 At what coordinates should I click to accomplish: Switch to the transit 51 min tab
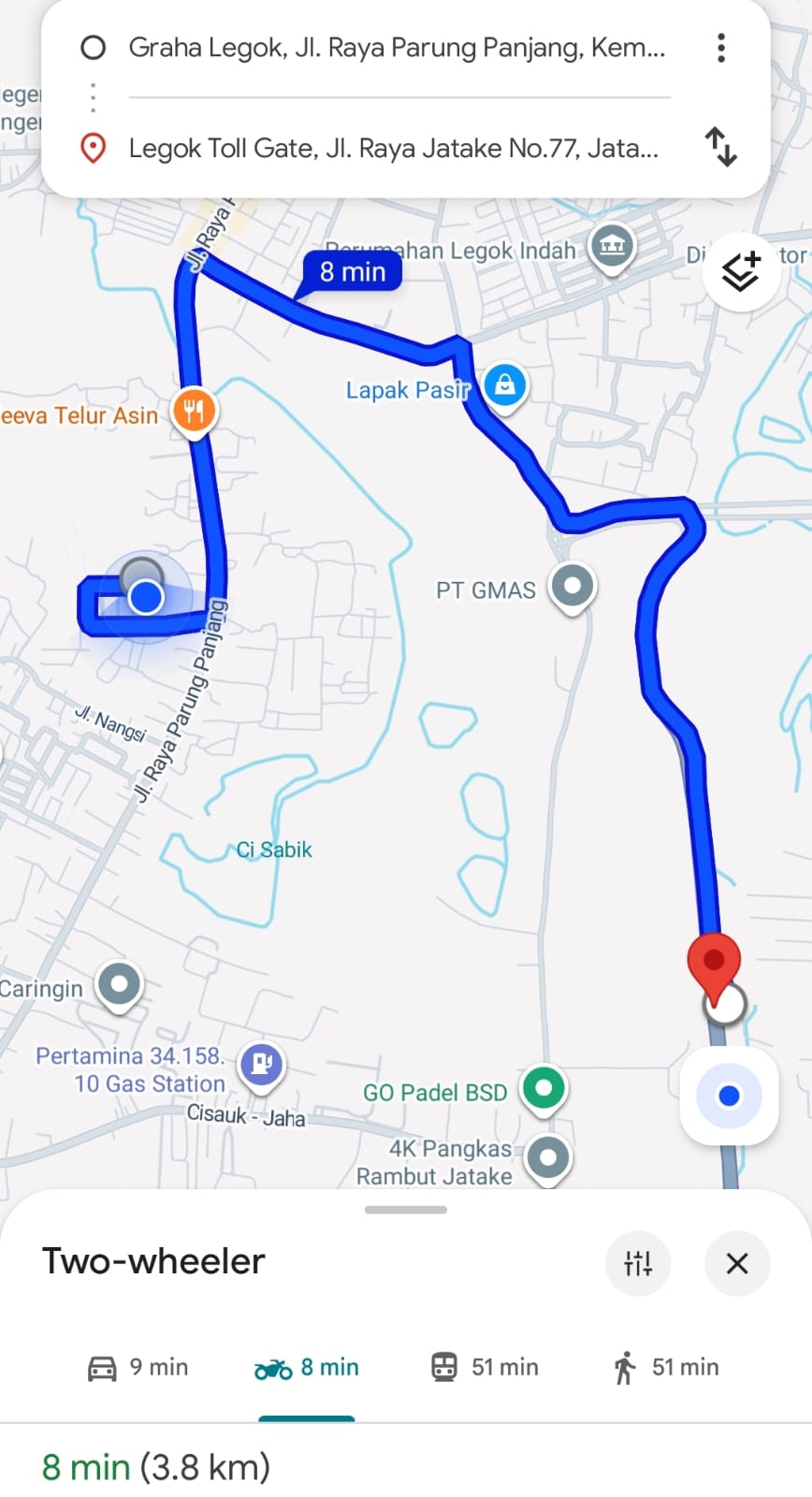tap(485, 1368)
